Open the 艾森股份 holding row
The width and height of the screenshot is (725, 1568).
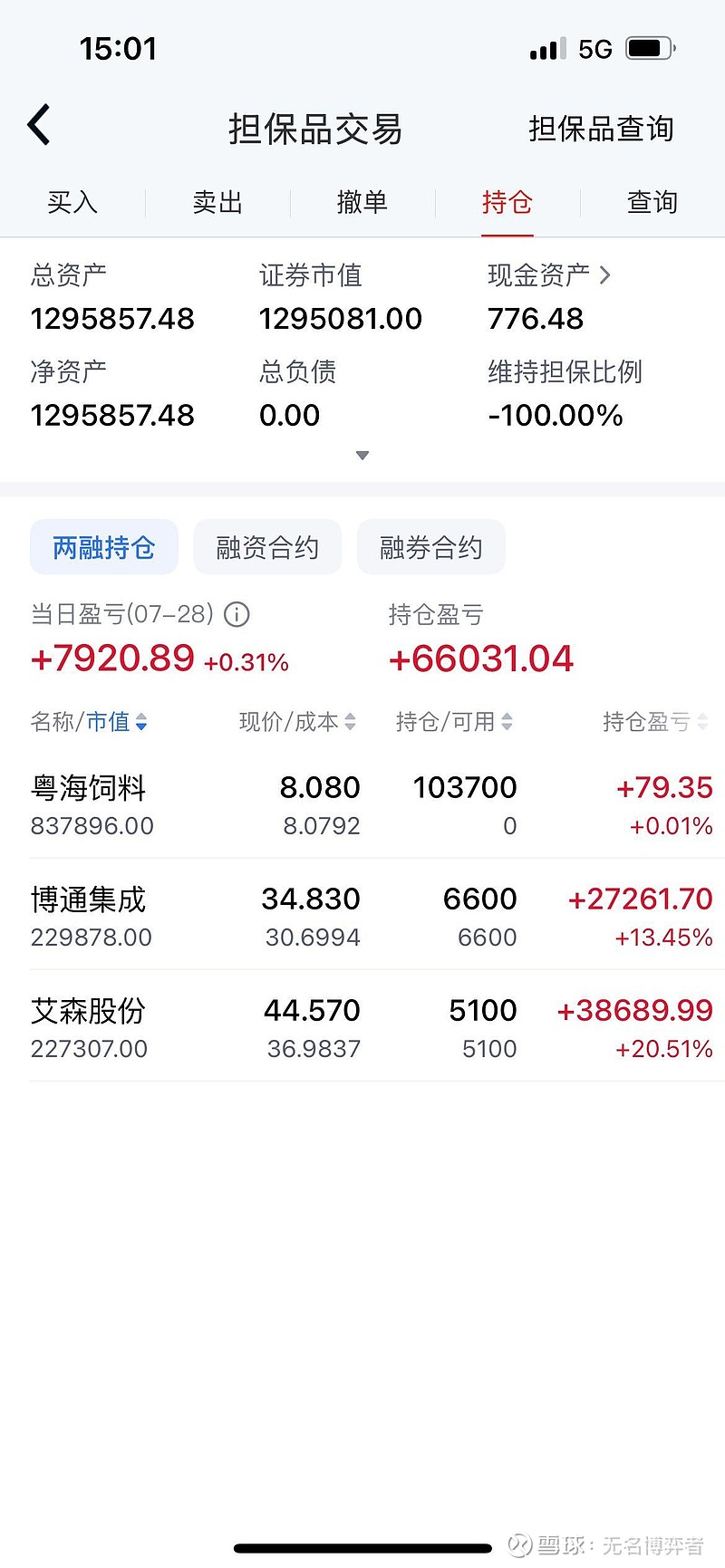372,1028
